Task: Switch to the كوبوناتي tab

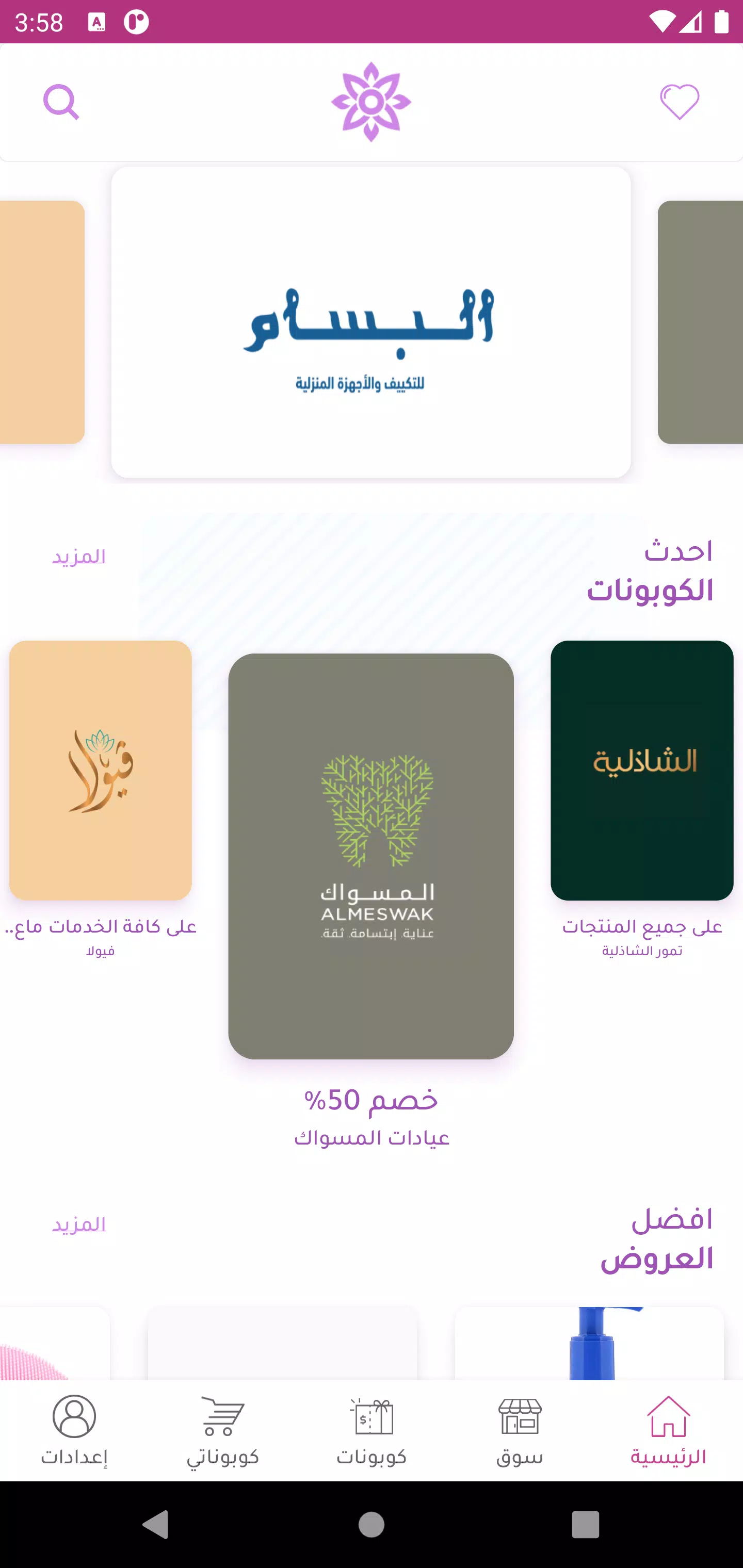Action: click(223, 1430)
